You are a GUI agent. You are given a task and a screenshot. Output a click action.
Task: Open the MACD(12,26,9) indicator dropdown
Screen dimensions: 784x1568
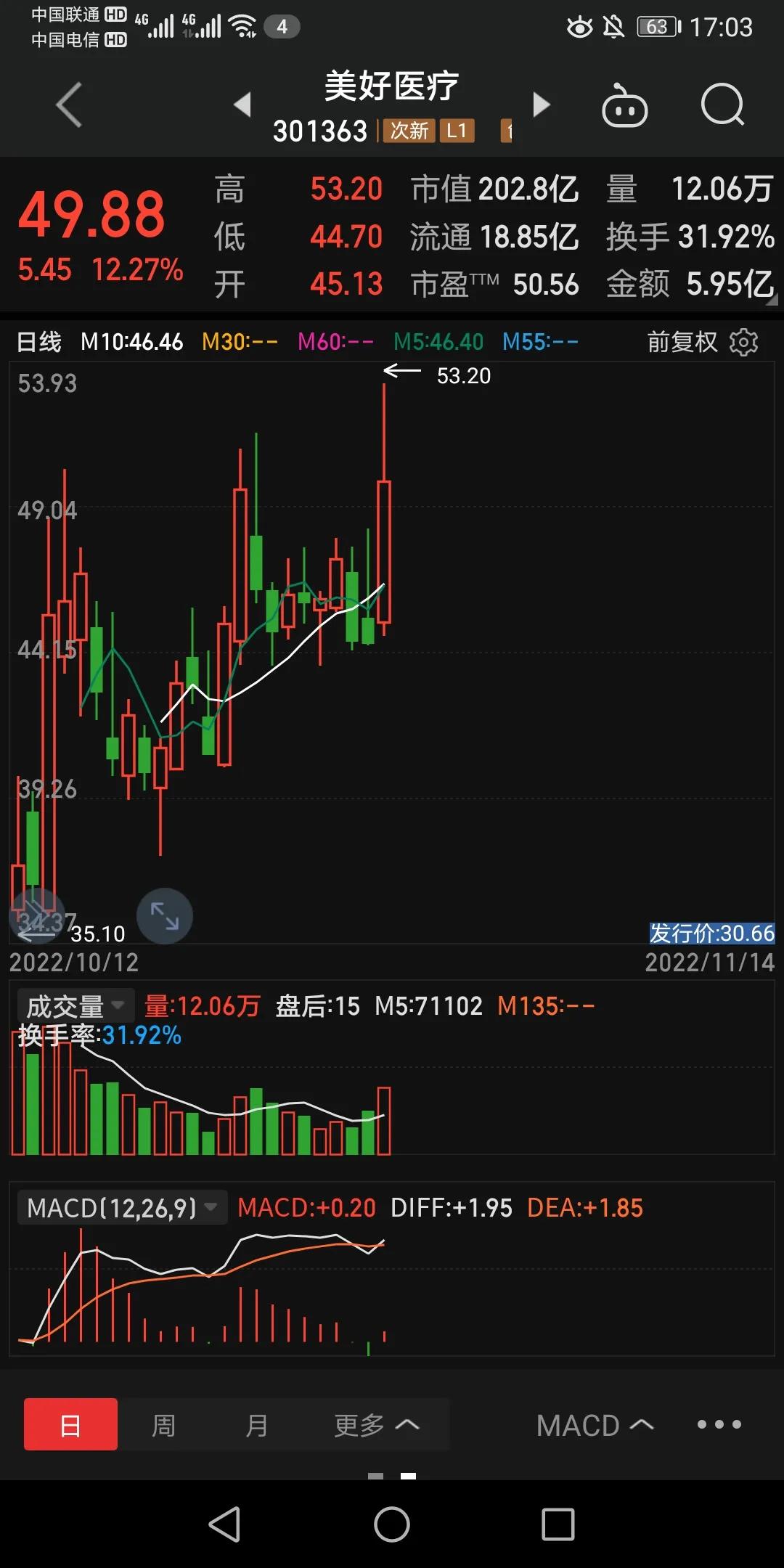pyautogui.click(x=122, y=1208)
